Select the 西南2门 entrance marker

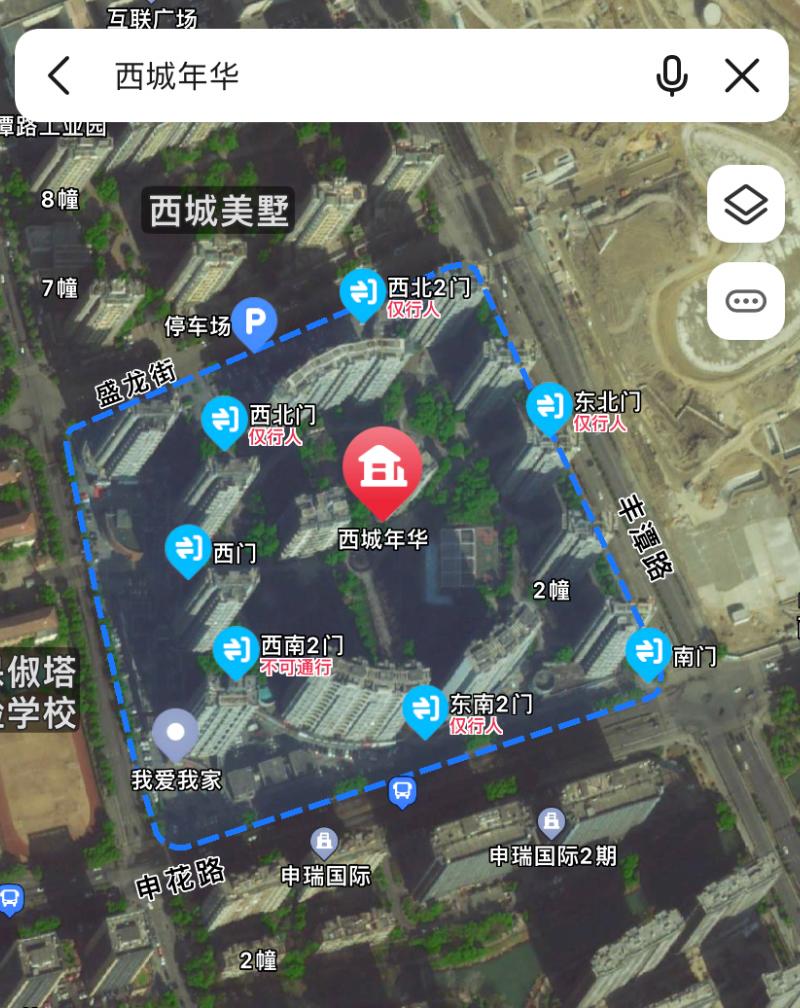point(235,650)
